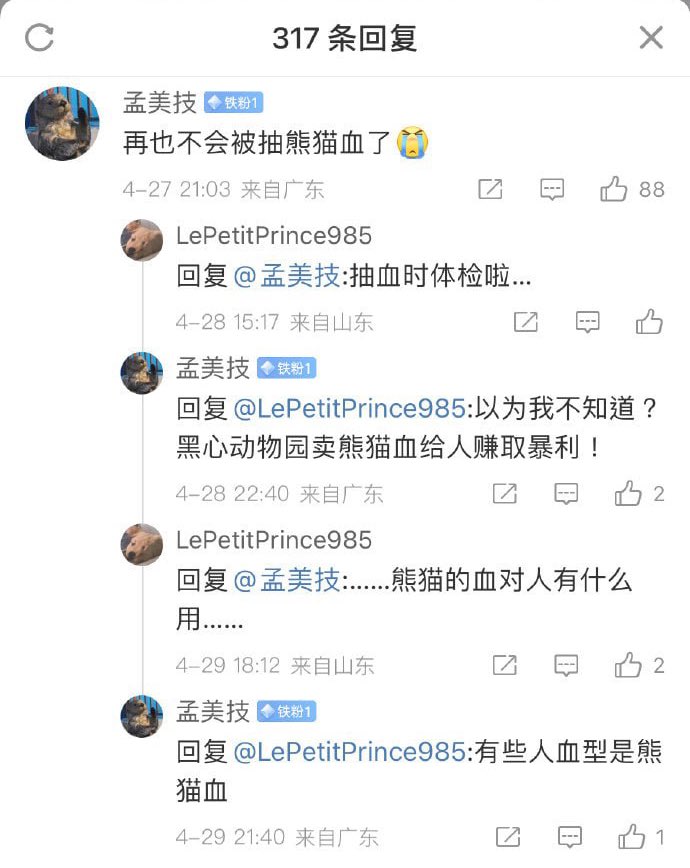Viewport: 690px width, 868px height.
Task: Reply to the comment posted 4-28 22:40
Action: click(567, 493)
